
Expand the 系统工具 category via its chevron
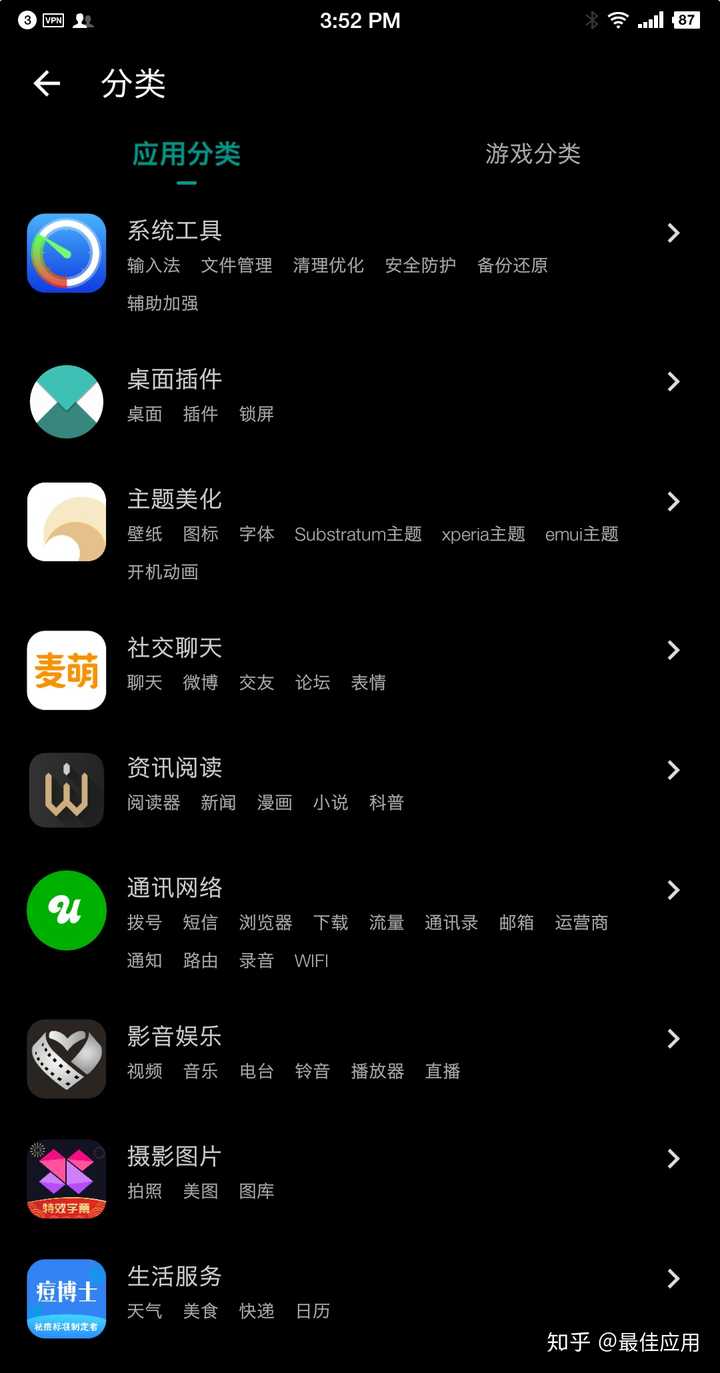(672, 233)
